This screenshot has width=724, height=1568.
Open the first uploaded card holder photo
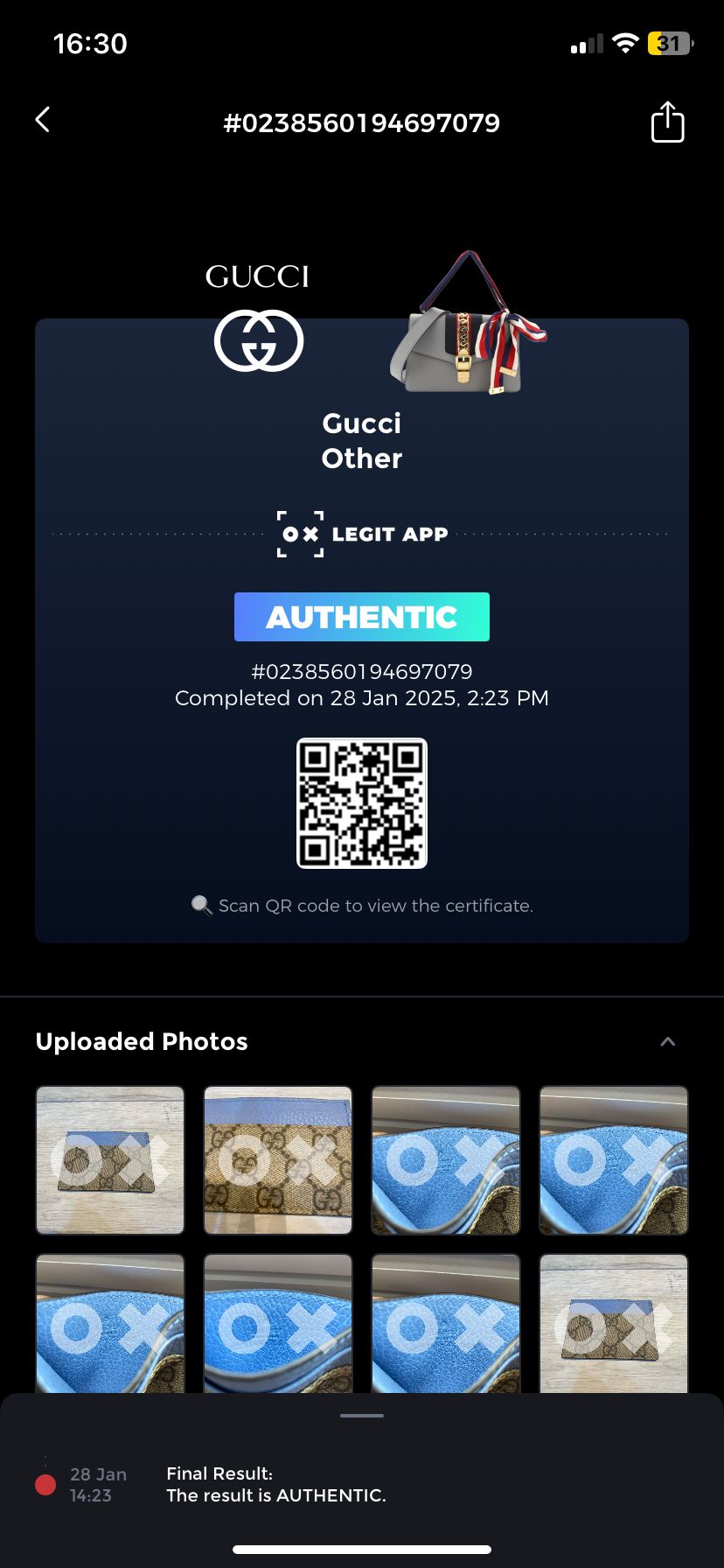tap(110, 1159)
